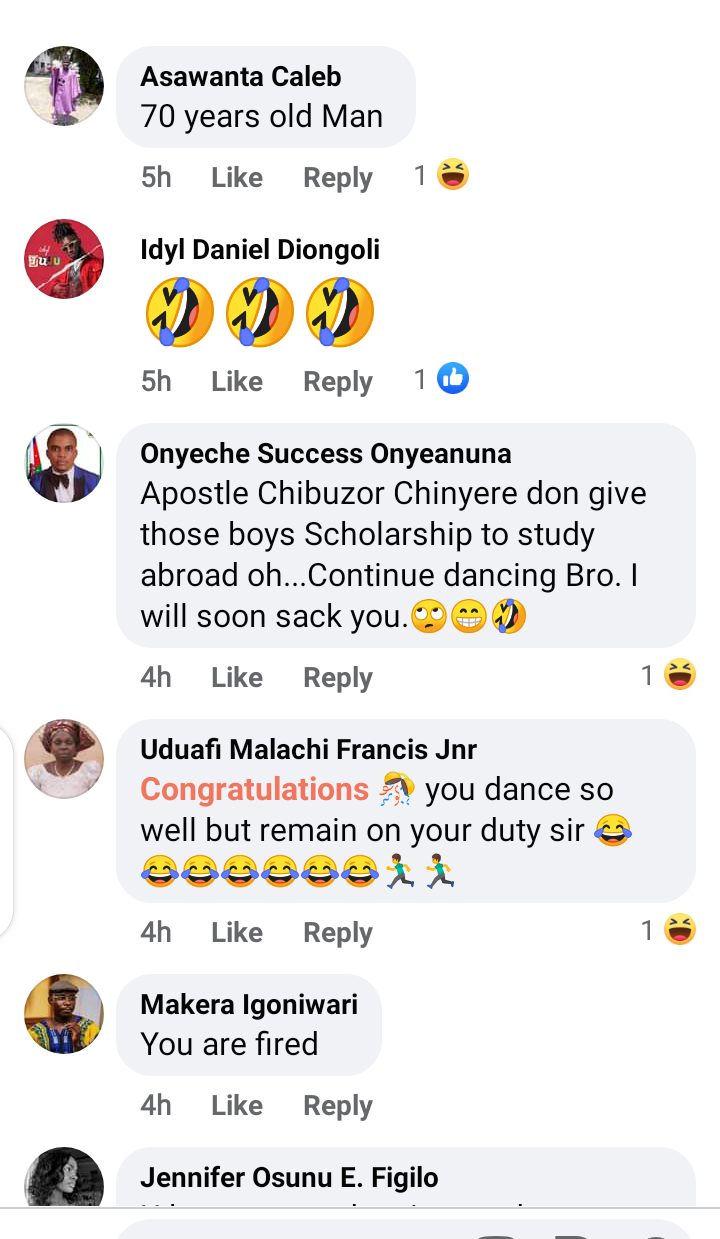This screenshot has width=720, height=1239.
Task: Reply to Idyl Daniel Diongoli's comment
Action: pos(337,381)
